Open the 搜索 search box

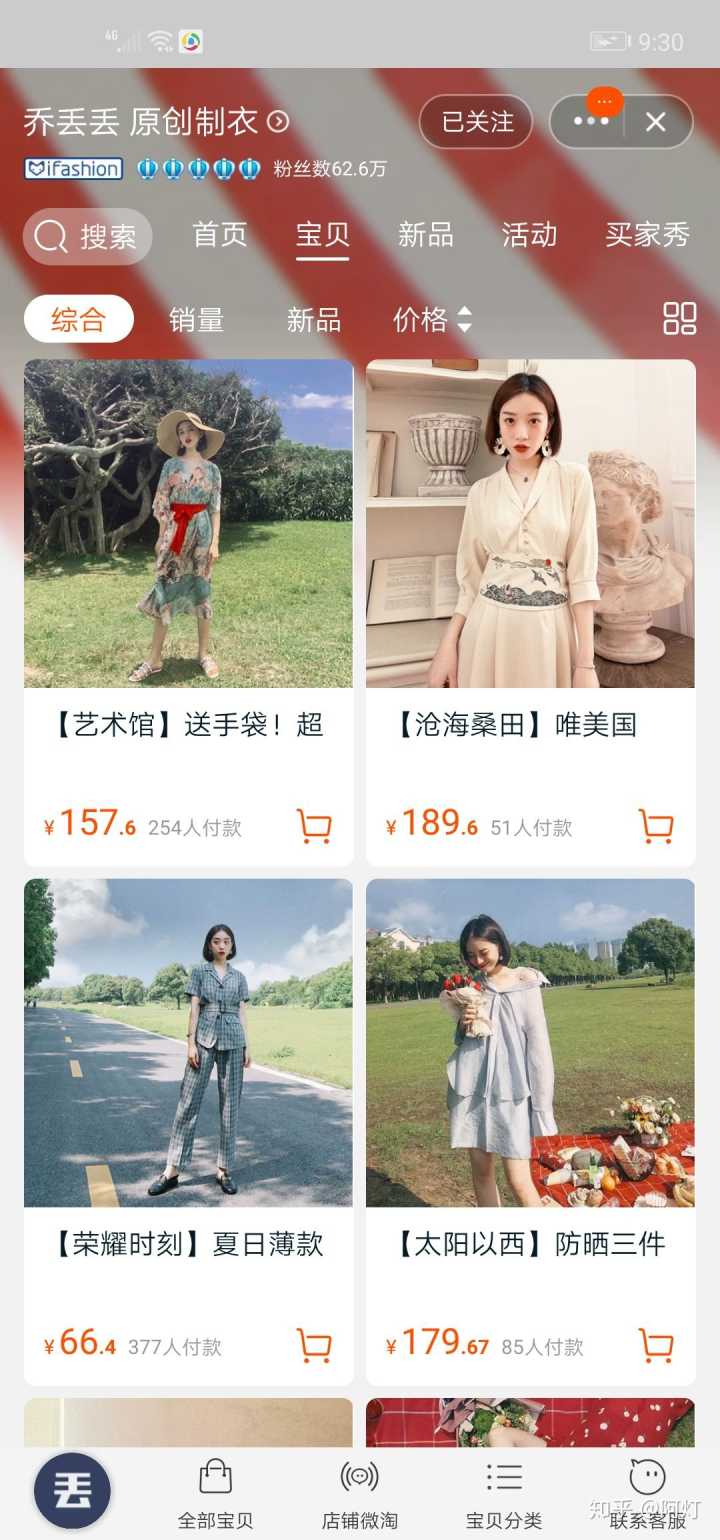[x=87, y=237]
